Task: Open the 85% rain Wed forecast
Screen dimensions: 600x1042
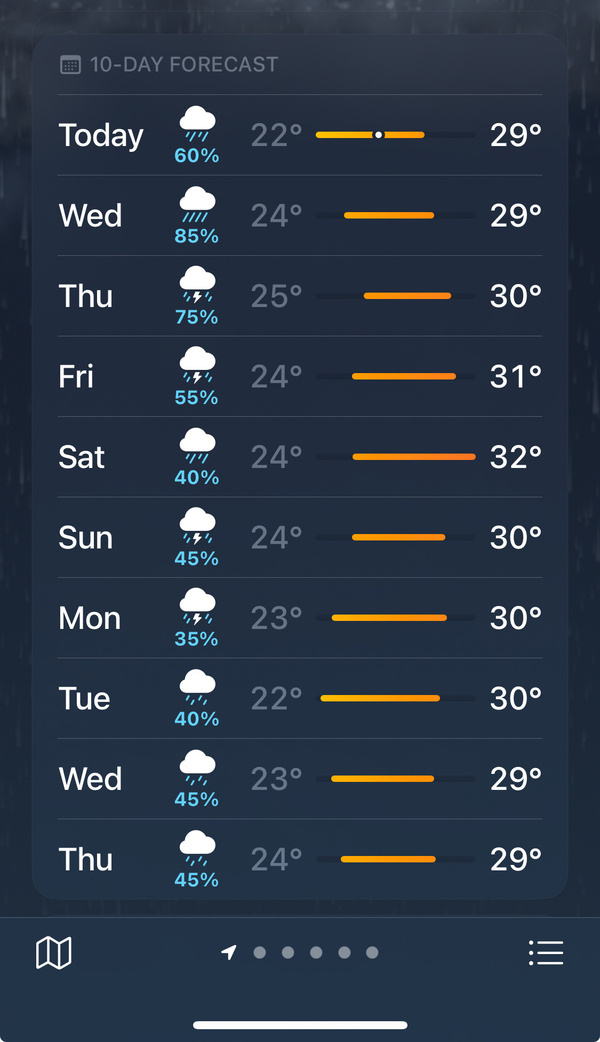Action: pyautogui.click(x=300, y=216)
